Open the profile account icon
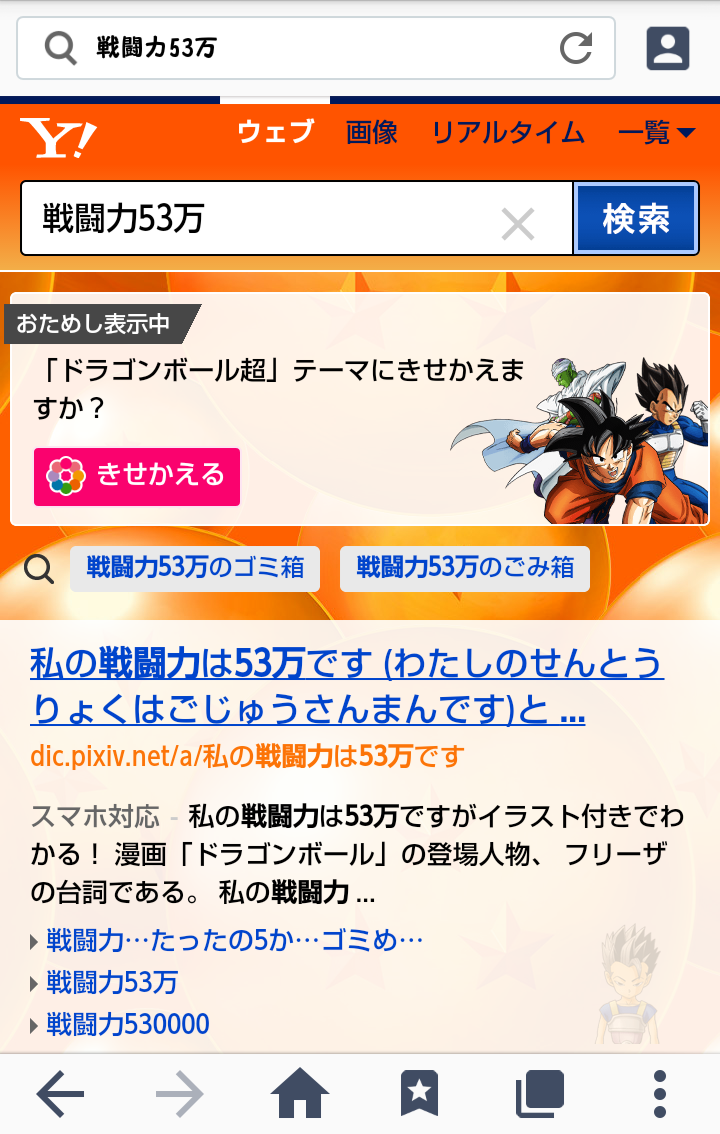 tap(668, 47)
